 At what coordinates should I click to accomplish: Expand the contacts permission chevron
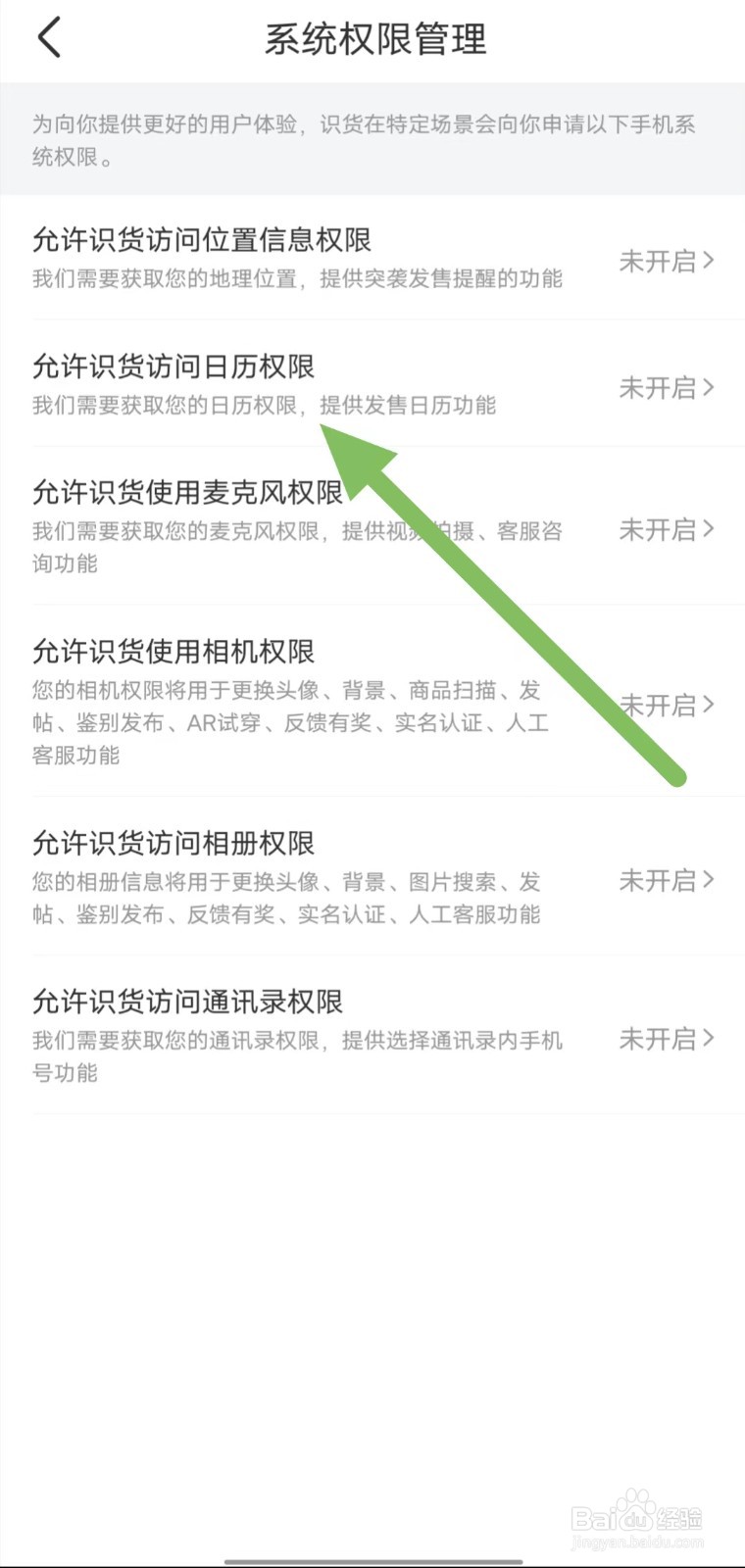pyautogui.click(x=711, y=1038)
